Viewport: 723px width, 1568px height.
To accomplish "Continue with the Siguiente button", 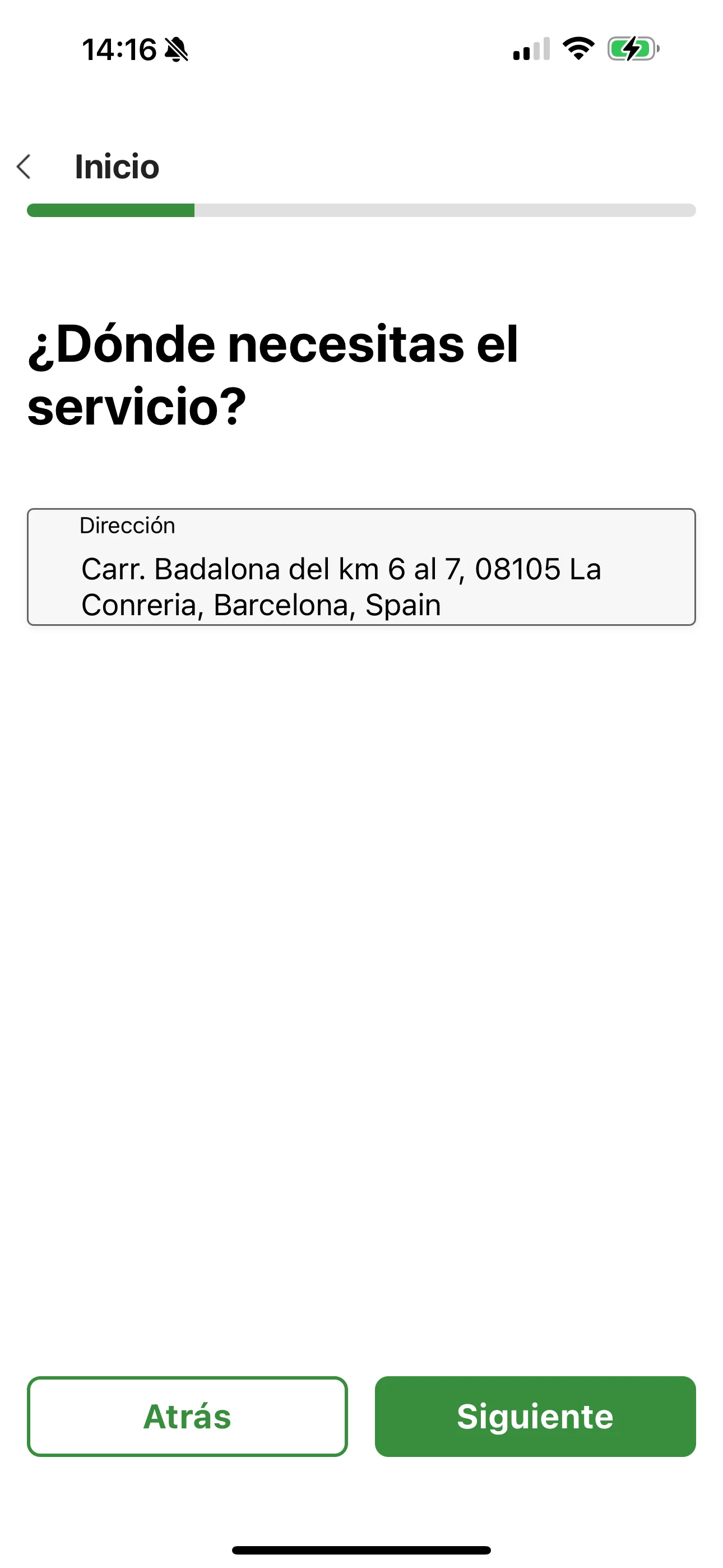I will 535,1416.
